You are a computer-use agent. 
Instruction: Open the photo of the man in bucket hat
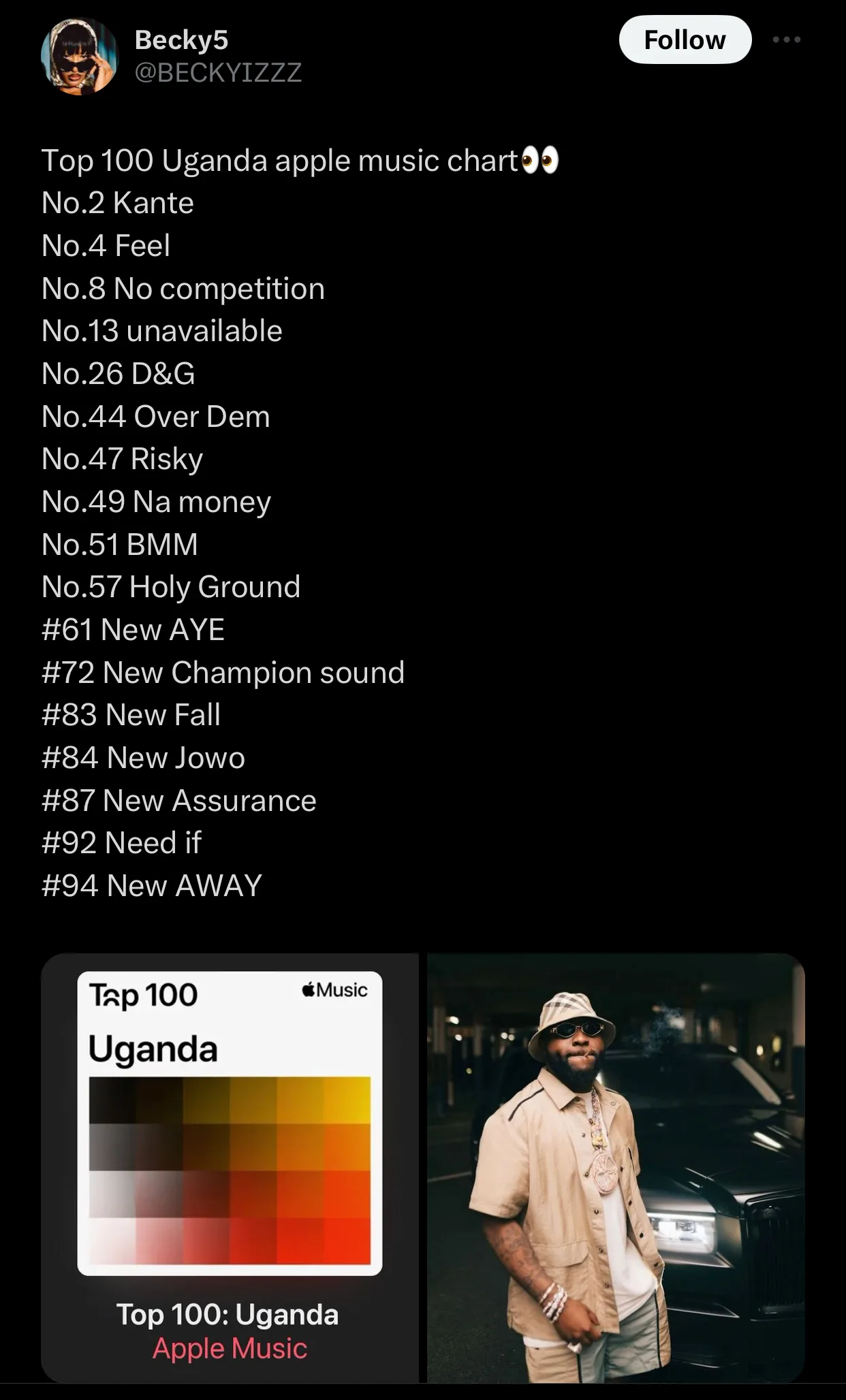pos(616,1168)
